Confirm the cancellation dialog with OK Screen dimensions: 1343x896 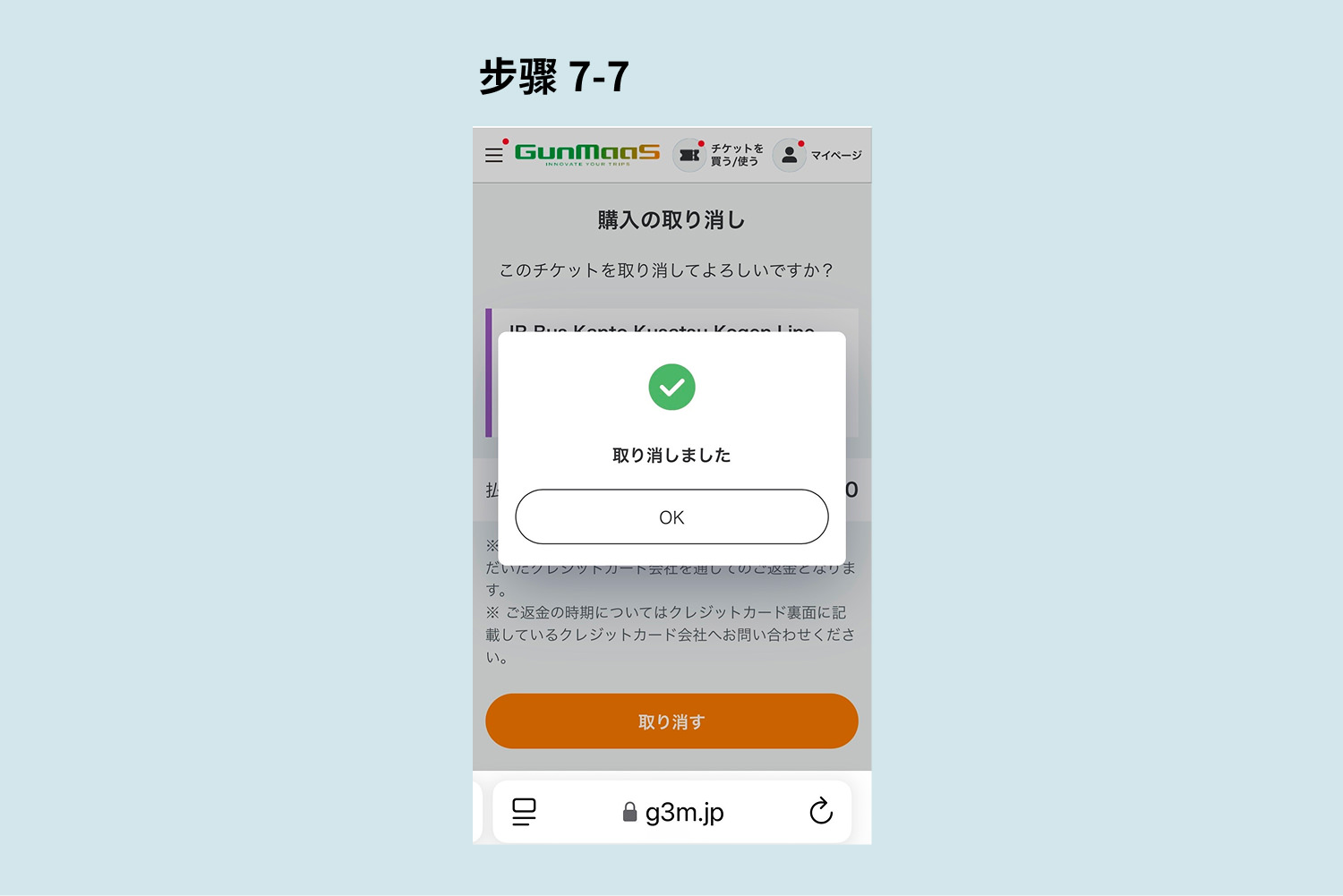(671, 516)
